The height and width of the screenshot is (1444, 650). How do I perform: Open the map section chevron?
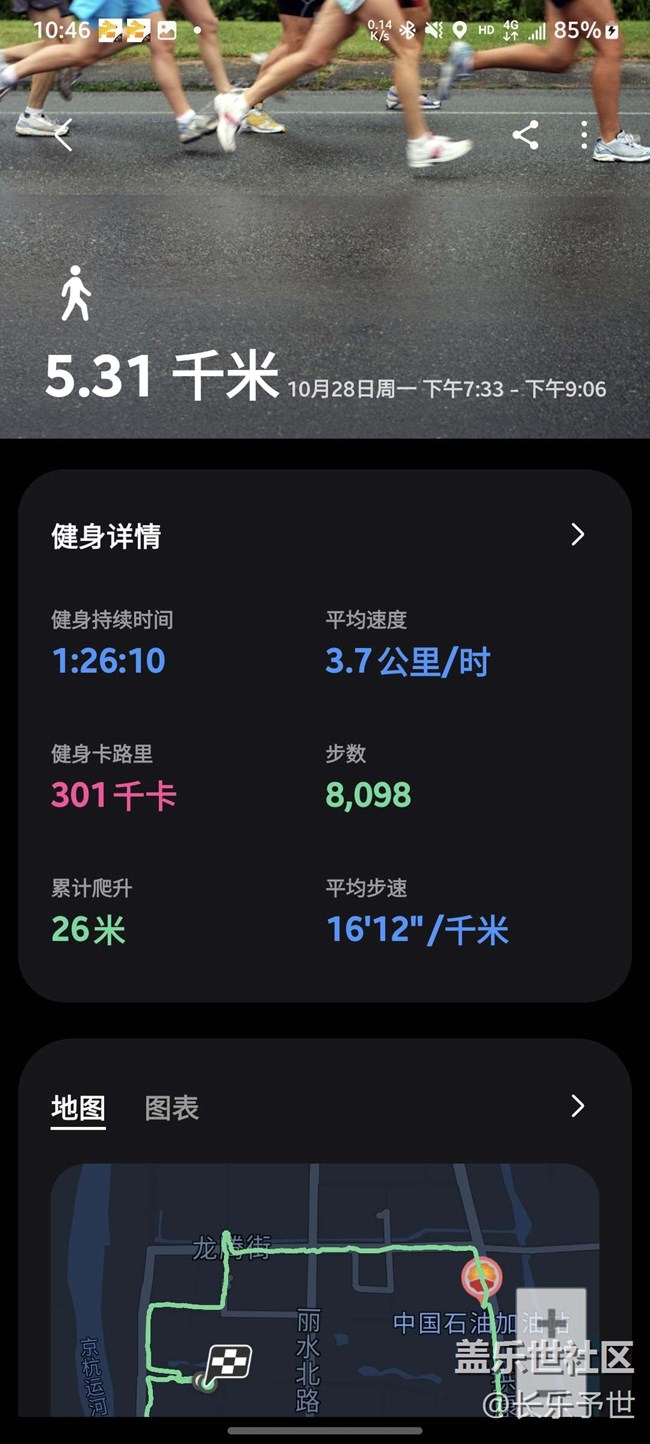(577, 1106)
